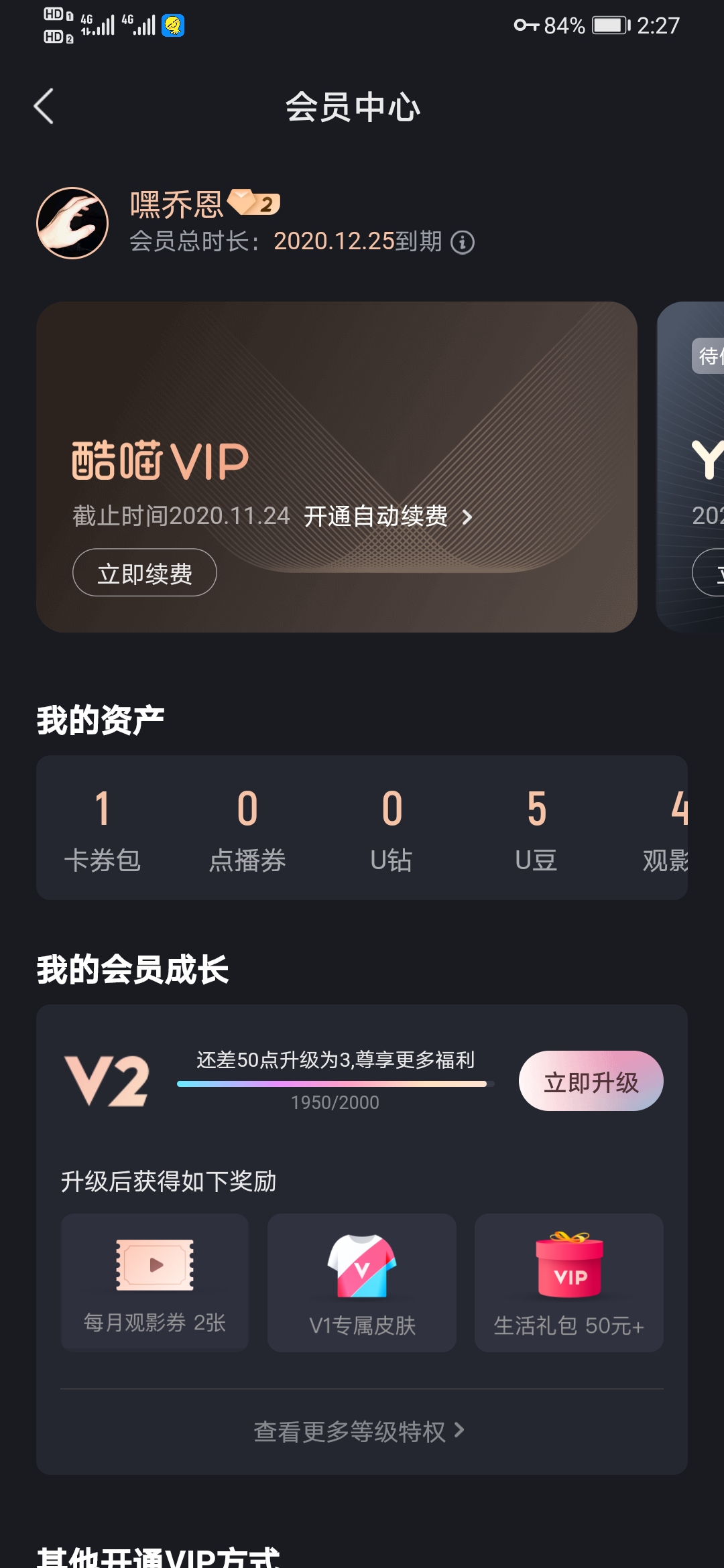Open the 生活礼包 50元+ reward
This screenshot has width=724, height=1568.
coord(569,1282)
